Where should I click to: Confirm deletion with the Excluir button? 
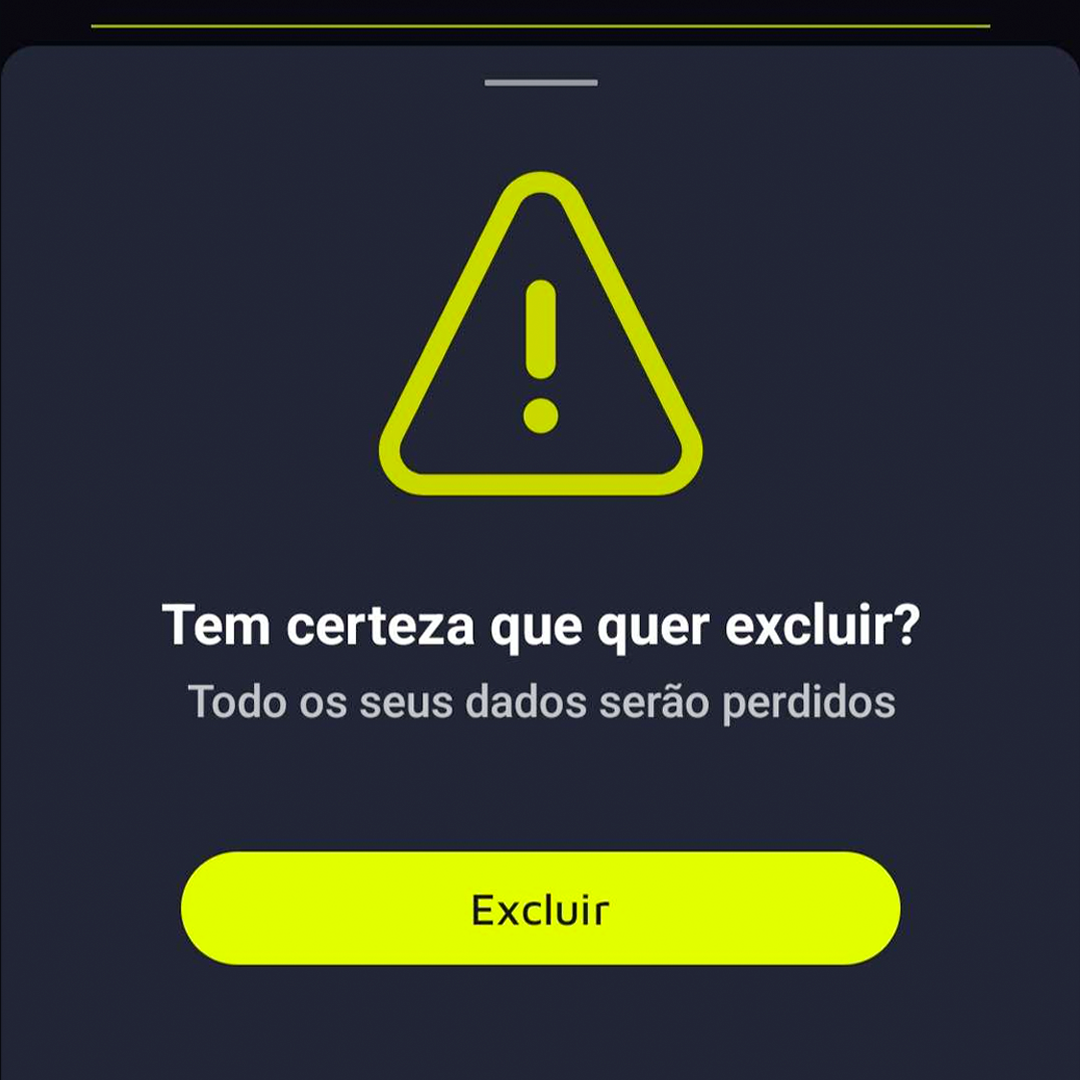540,908
